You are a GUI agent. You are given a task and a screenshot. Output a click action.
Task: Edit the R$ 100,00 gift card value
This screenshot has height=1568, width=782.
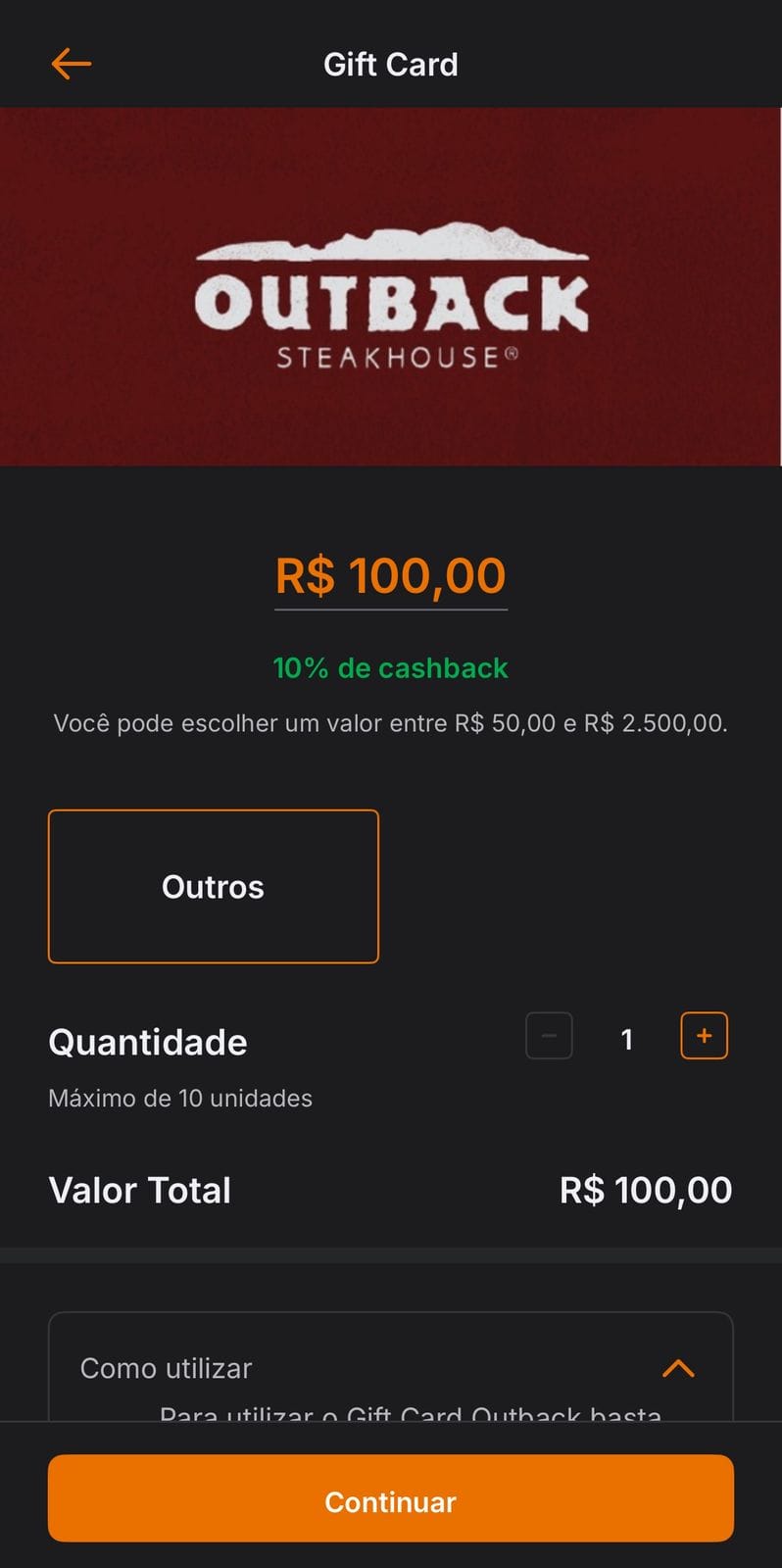[391, 576]
